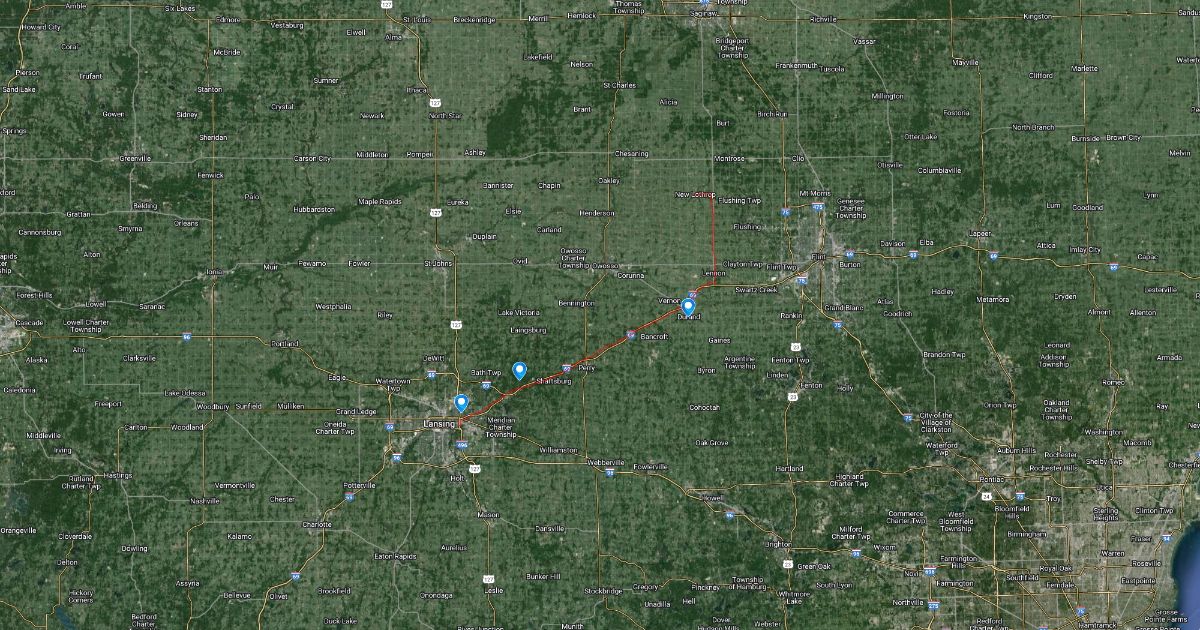Tap the map pin at Durand

[688, 306]
